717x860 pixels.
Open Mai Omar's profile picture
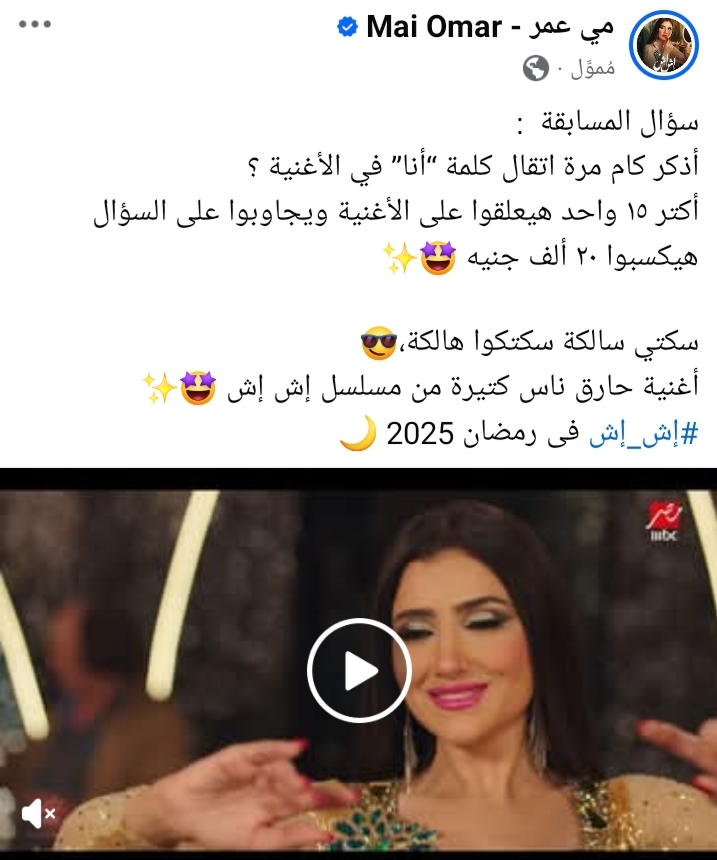pos(661,45)
